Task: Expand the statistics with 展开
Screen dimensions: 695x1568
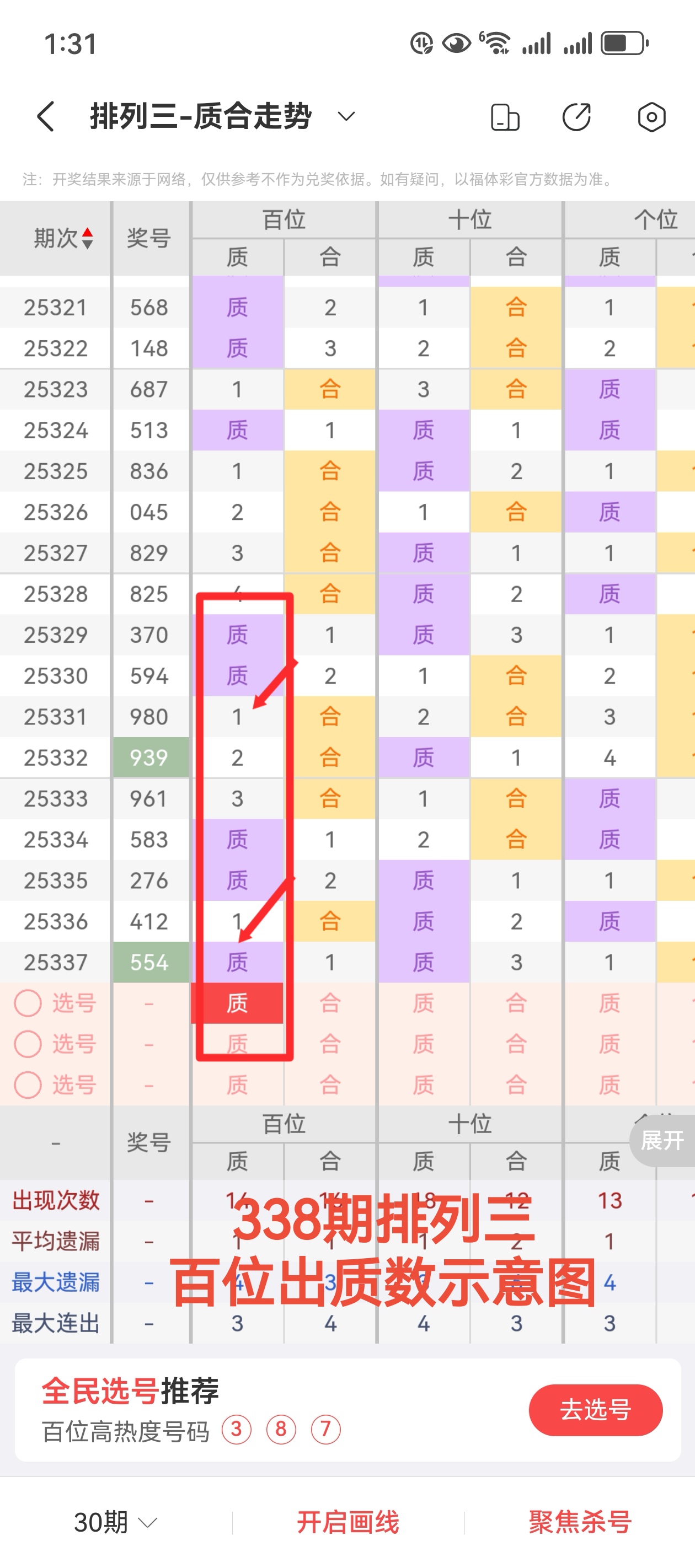Action: tap(662, 1140)
